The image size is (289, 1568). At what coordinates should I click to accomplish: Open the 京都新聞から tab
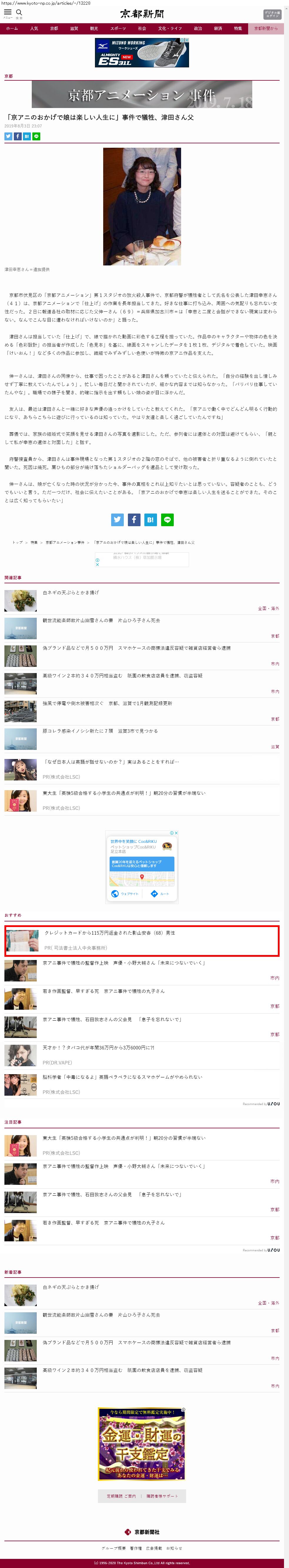pyautogui.click(x=265, y=29)
